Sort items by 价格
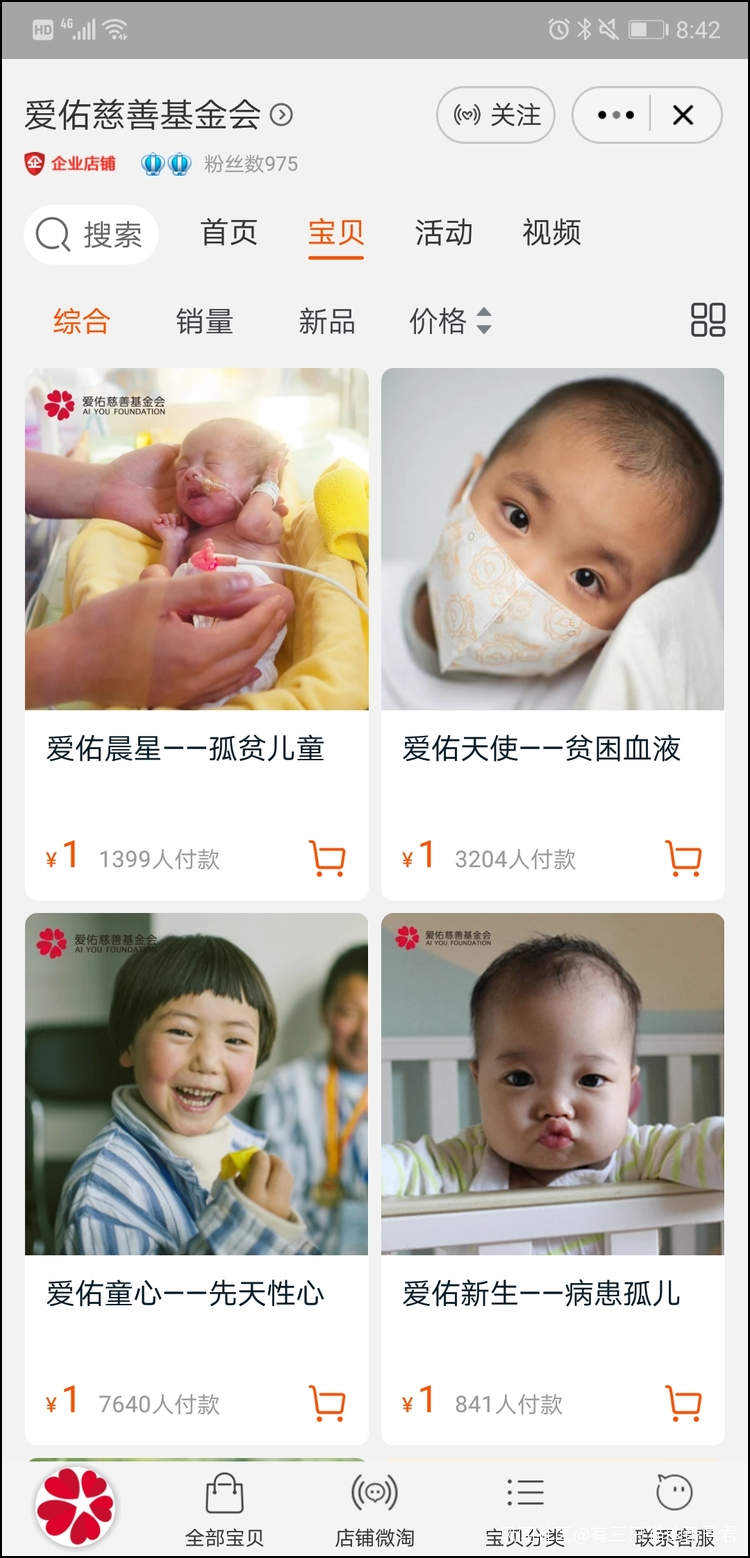The height and width of the screenshot is (1558, 750). click(x=450, y=321)
